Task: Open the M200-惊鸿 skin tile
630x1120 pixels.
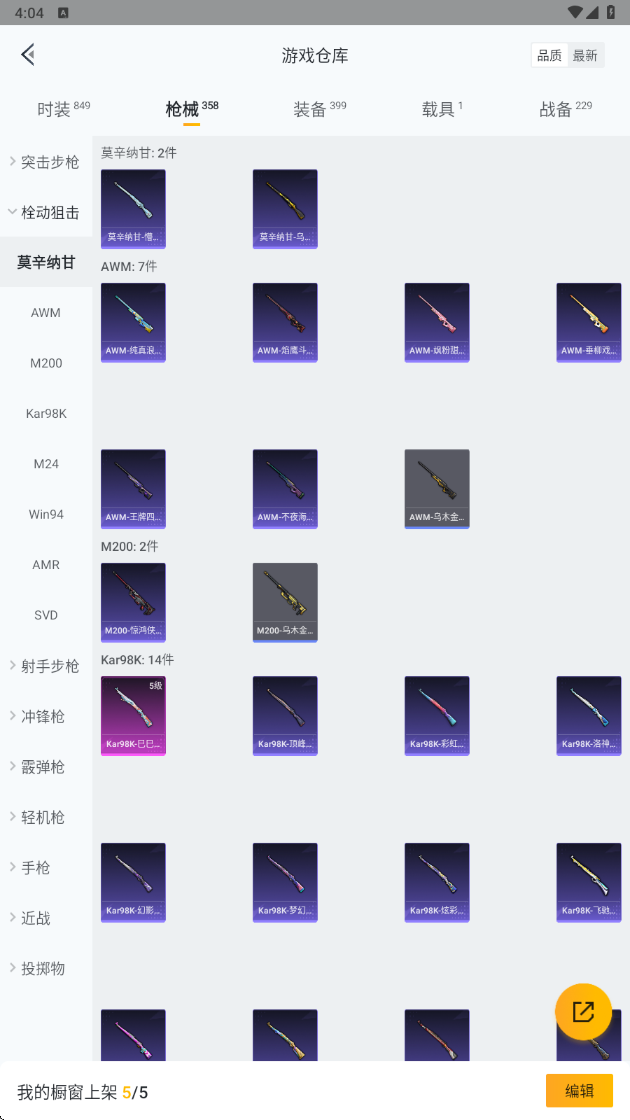Action: (x=133, y=603)
